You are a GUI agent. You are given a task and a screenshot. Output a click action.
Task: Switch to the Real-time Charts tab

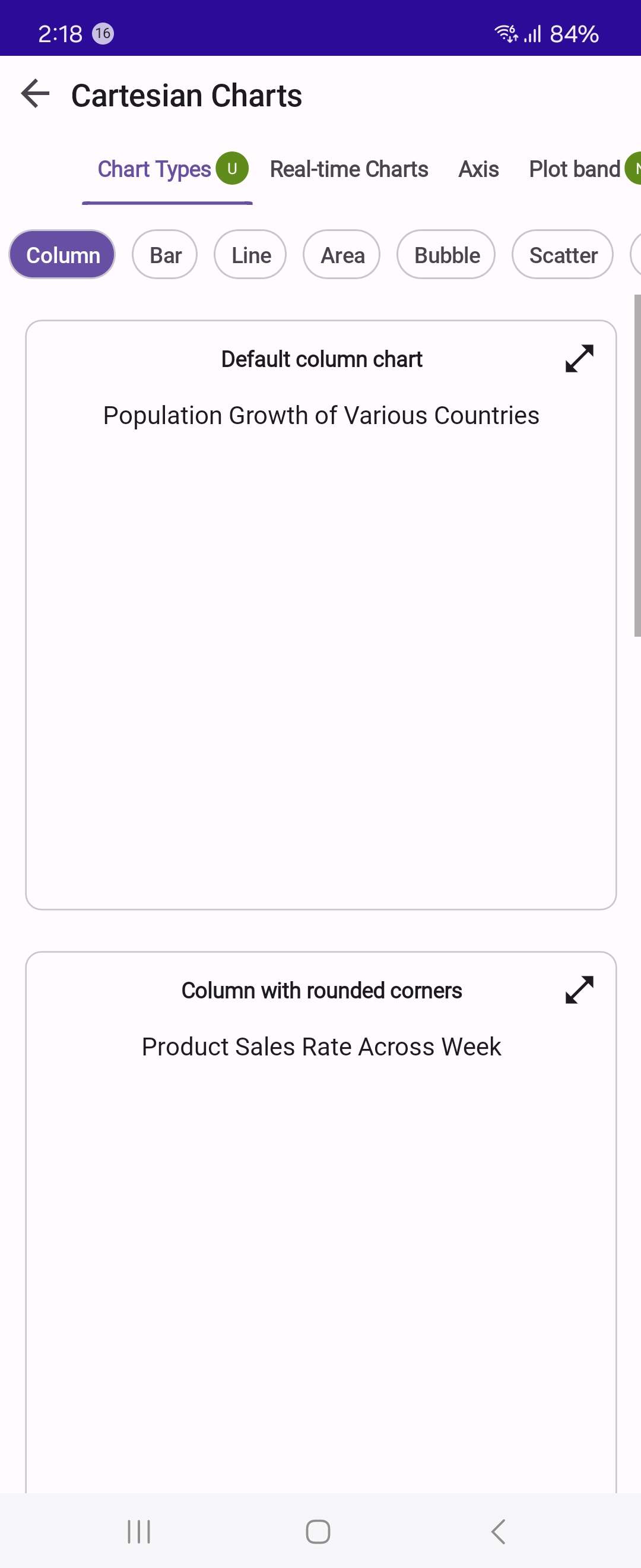(348, 169)
